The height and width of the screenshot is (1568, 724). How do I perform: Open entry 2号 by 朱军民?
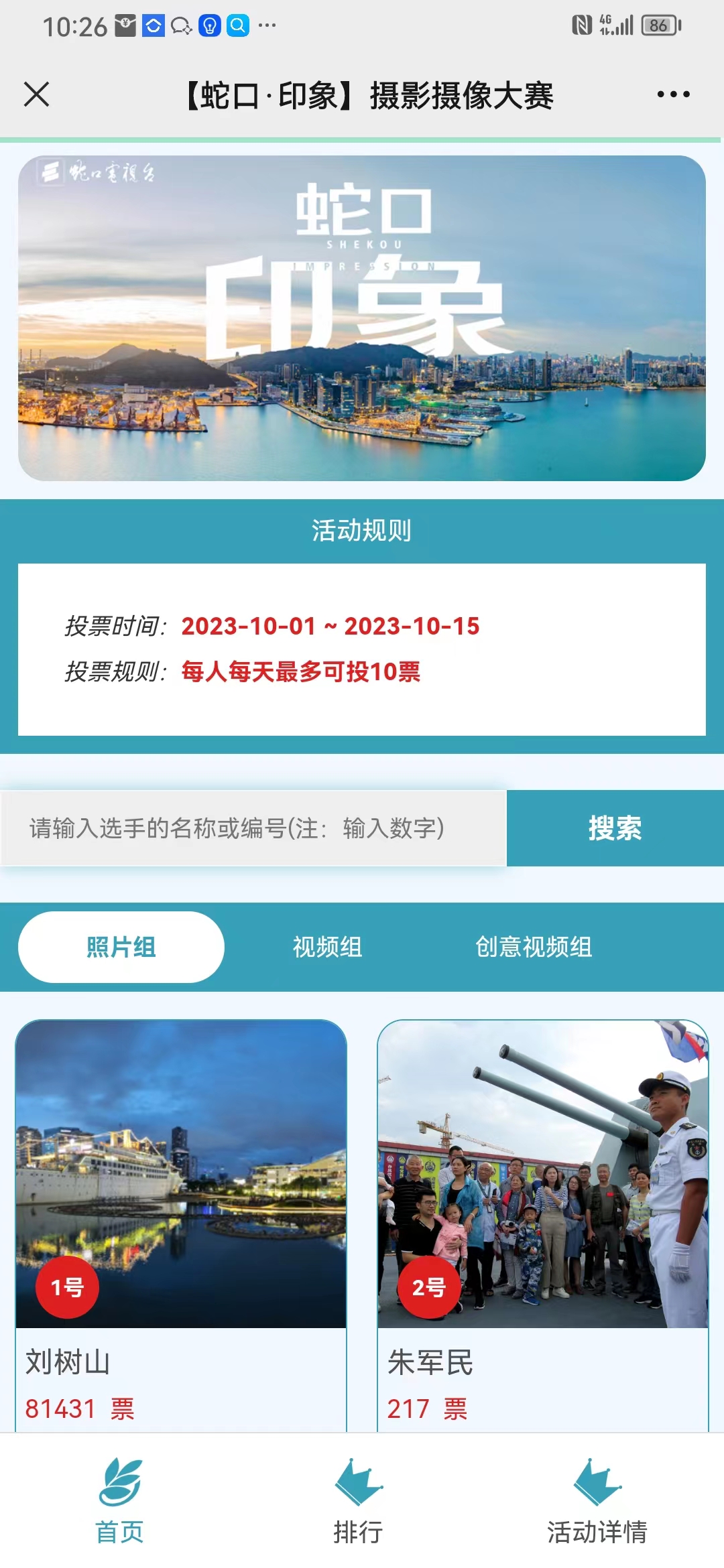(x=542, y=1174)
